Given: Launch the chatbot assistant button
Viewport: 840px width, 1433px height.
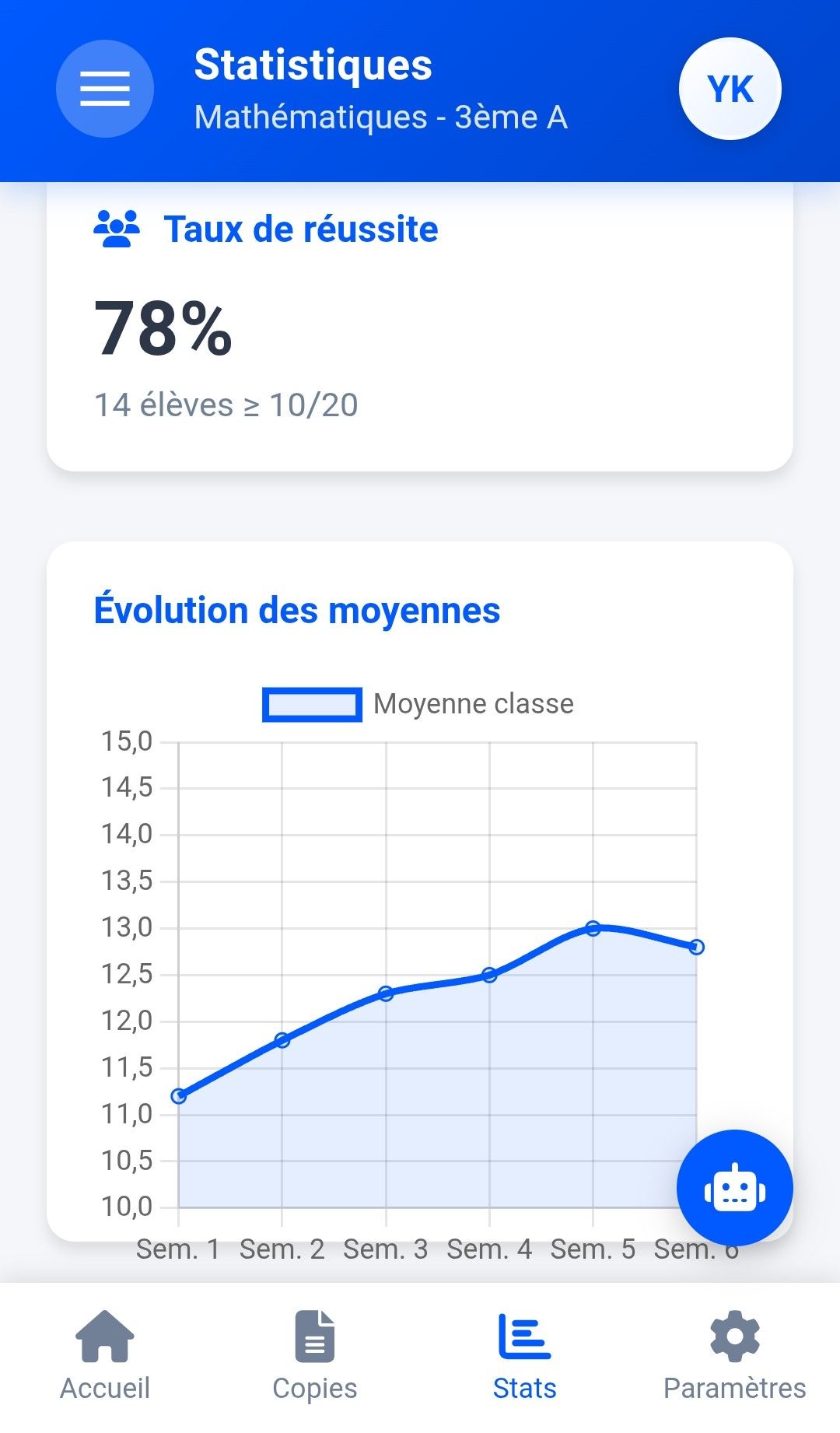Looking at the screenshot, I should point(734,1188).
